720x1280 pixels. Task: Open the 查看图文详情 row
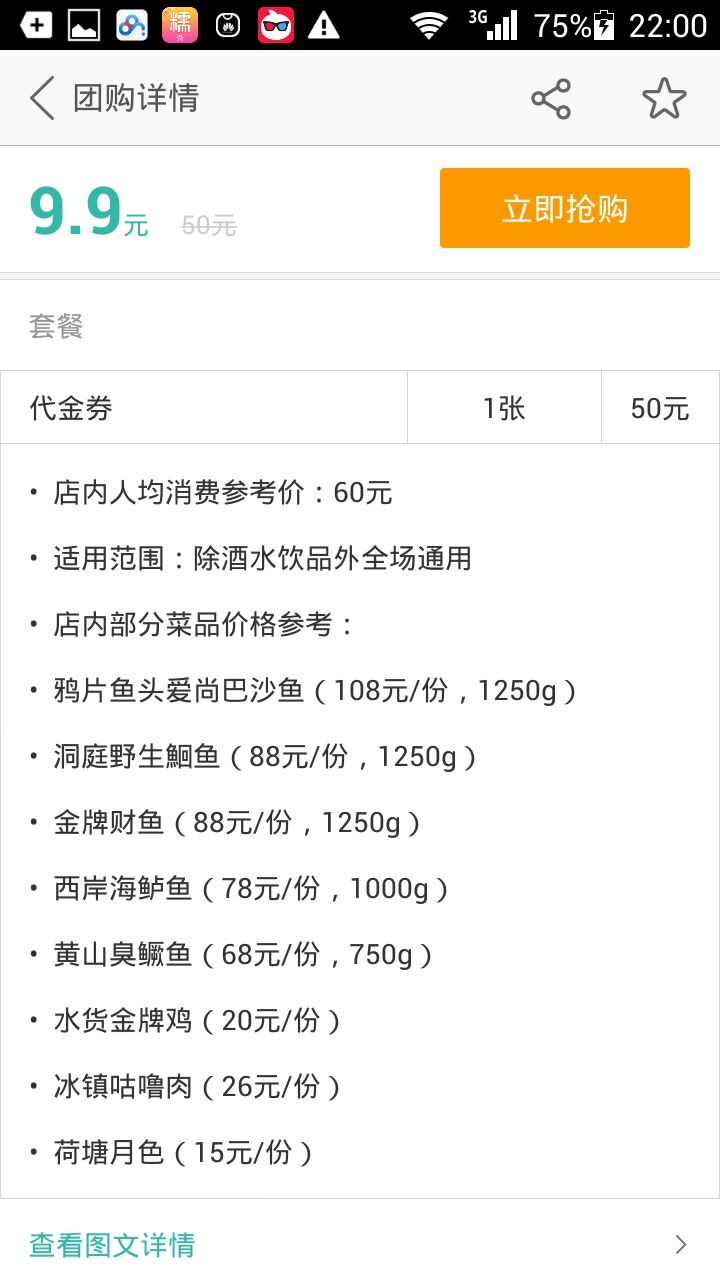(x=360, y=1244)
